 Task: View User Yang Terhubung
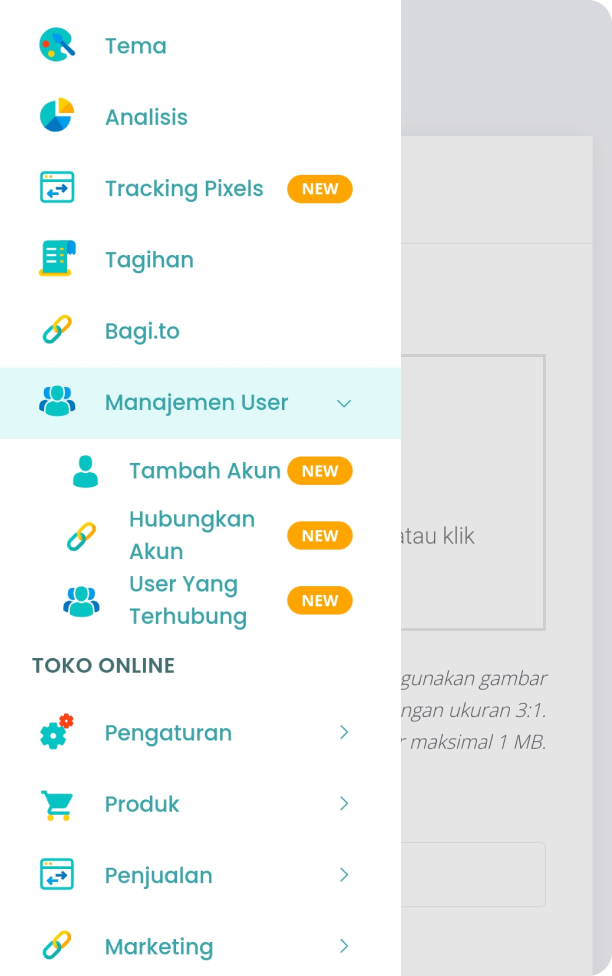tap(188, 600)
